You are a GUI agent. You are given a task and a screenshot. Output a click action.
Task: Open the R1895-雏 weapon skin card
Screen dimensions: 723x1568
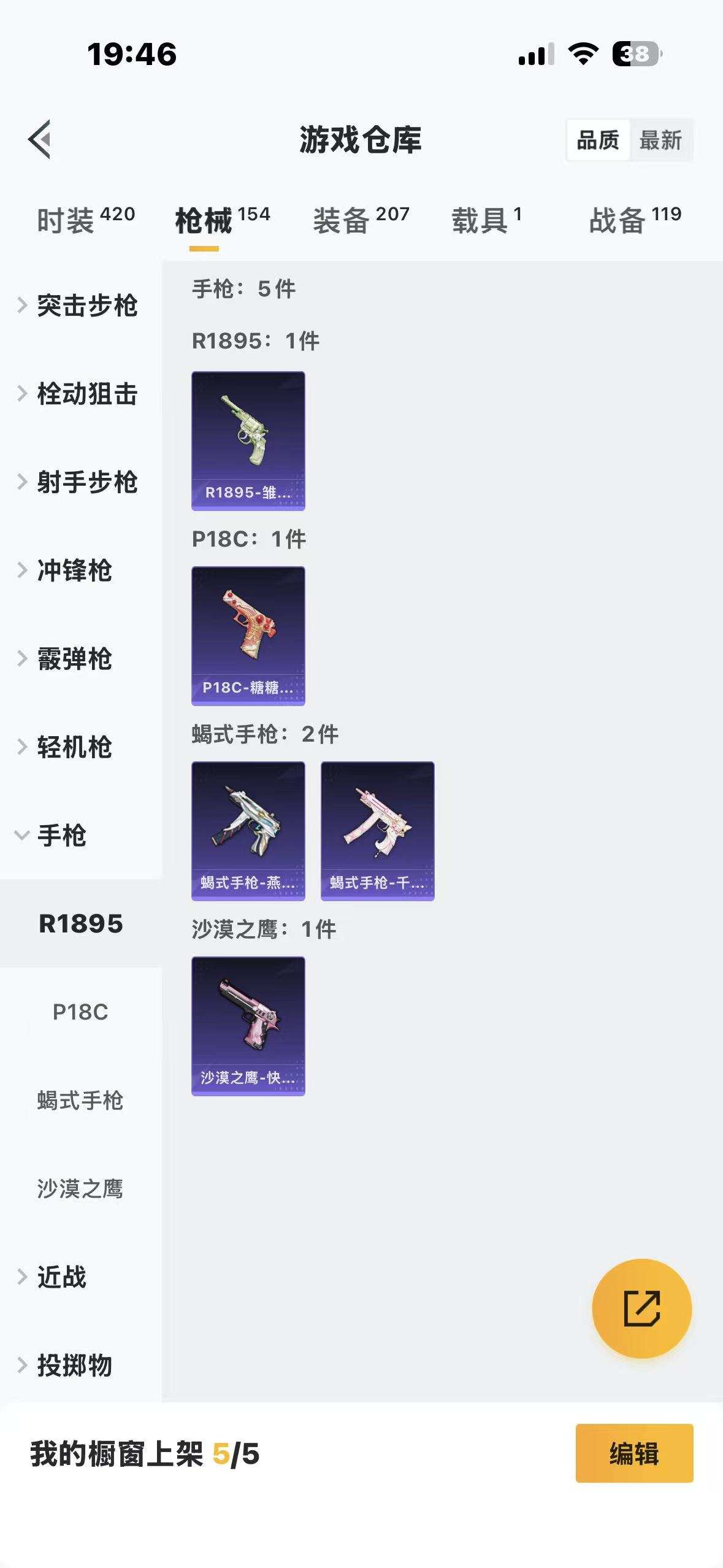pyautogui.click(x=248, y=441)
